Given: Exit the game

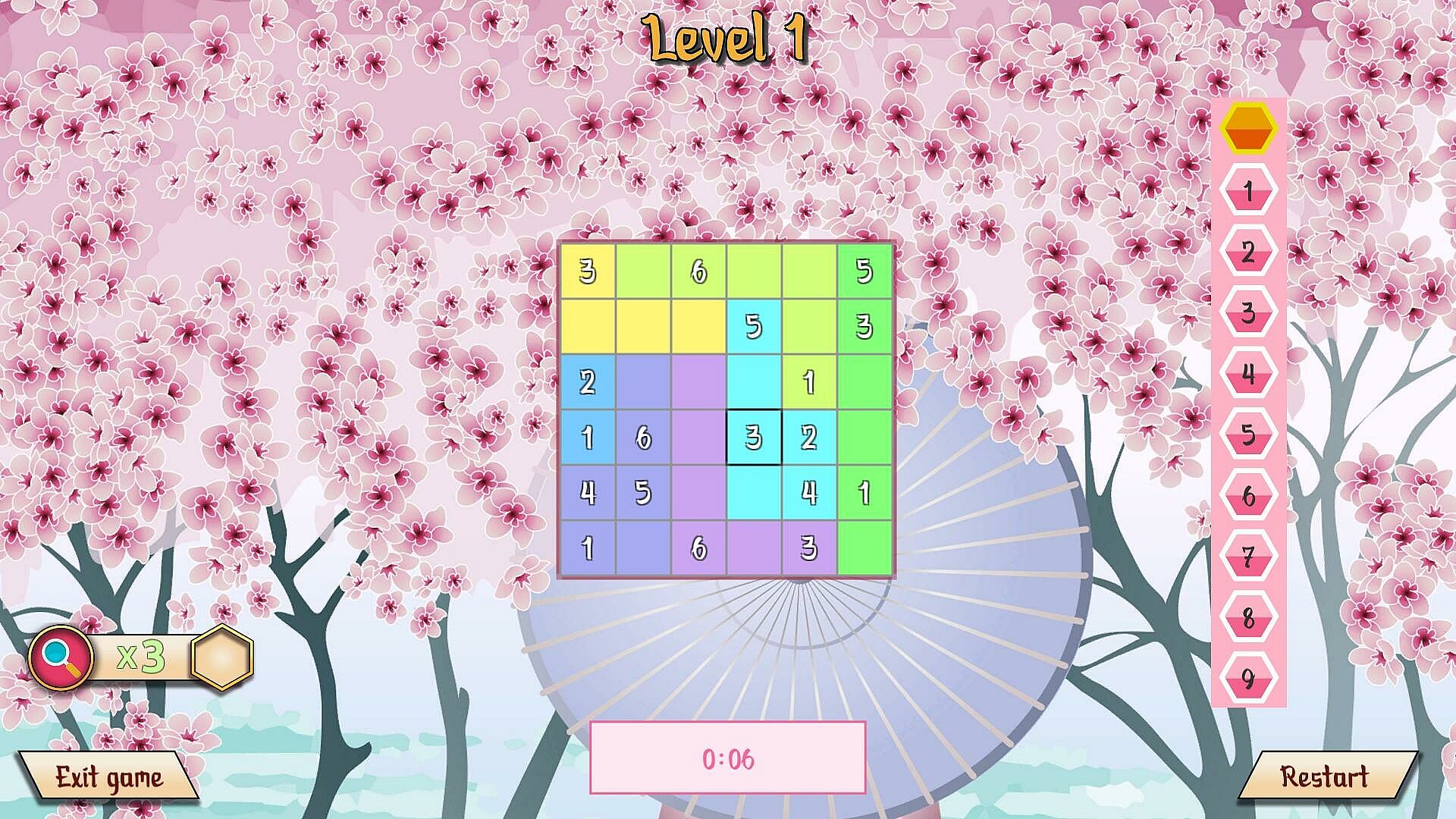Looking at the screenshot, I should click(x=108, y=777).
